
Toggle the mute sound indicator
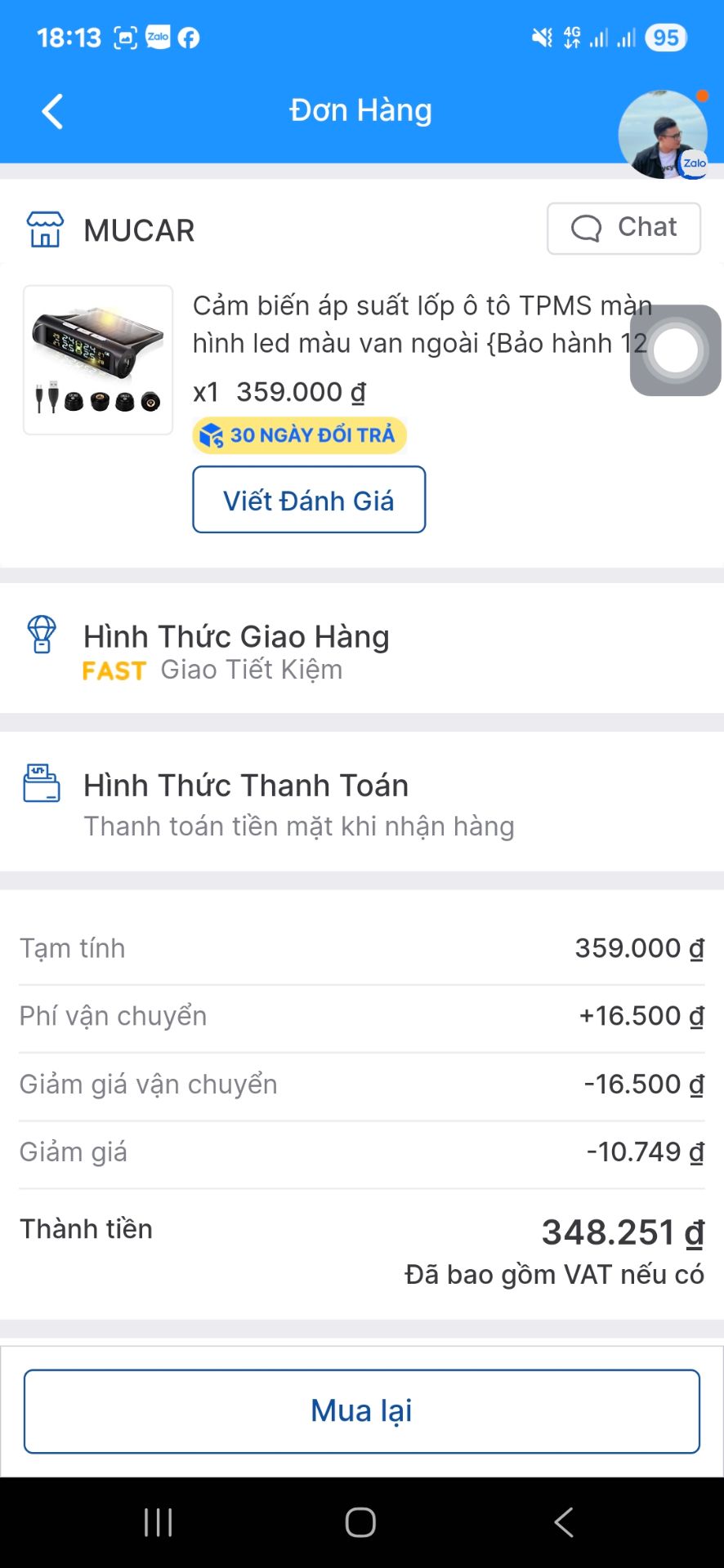click(x=541, y=37)
